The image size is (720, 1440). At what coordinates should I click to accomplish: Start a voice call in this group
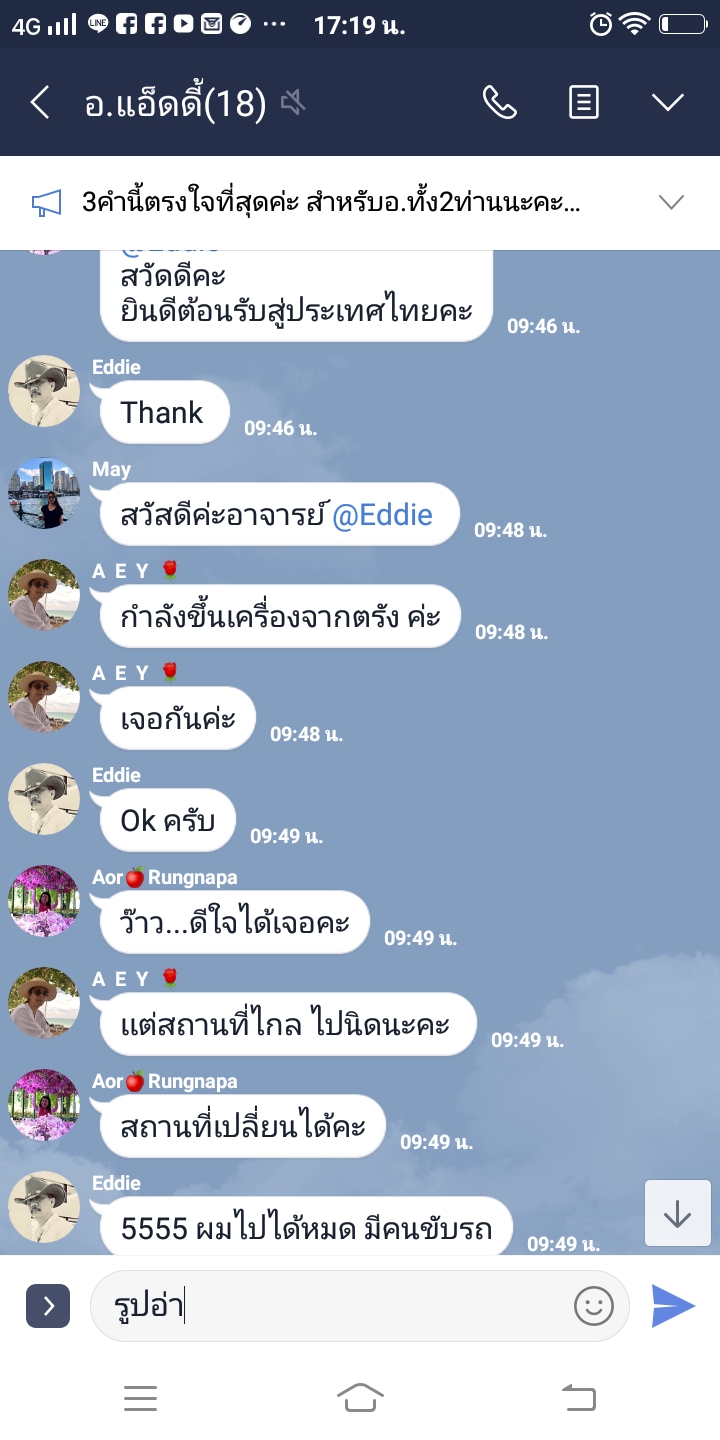499,102
